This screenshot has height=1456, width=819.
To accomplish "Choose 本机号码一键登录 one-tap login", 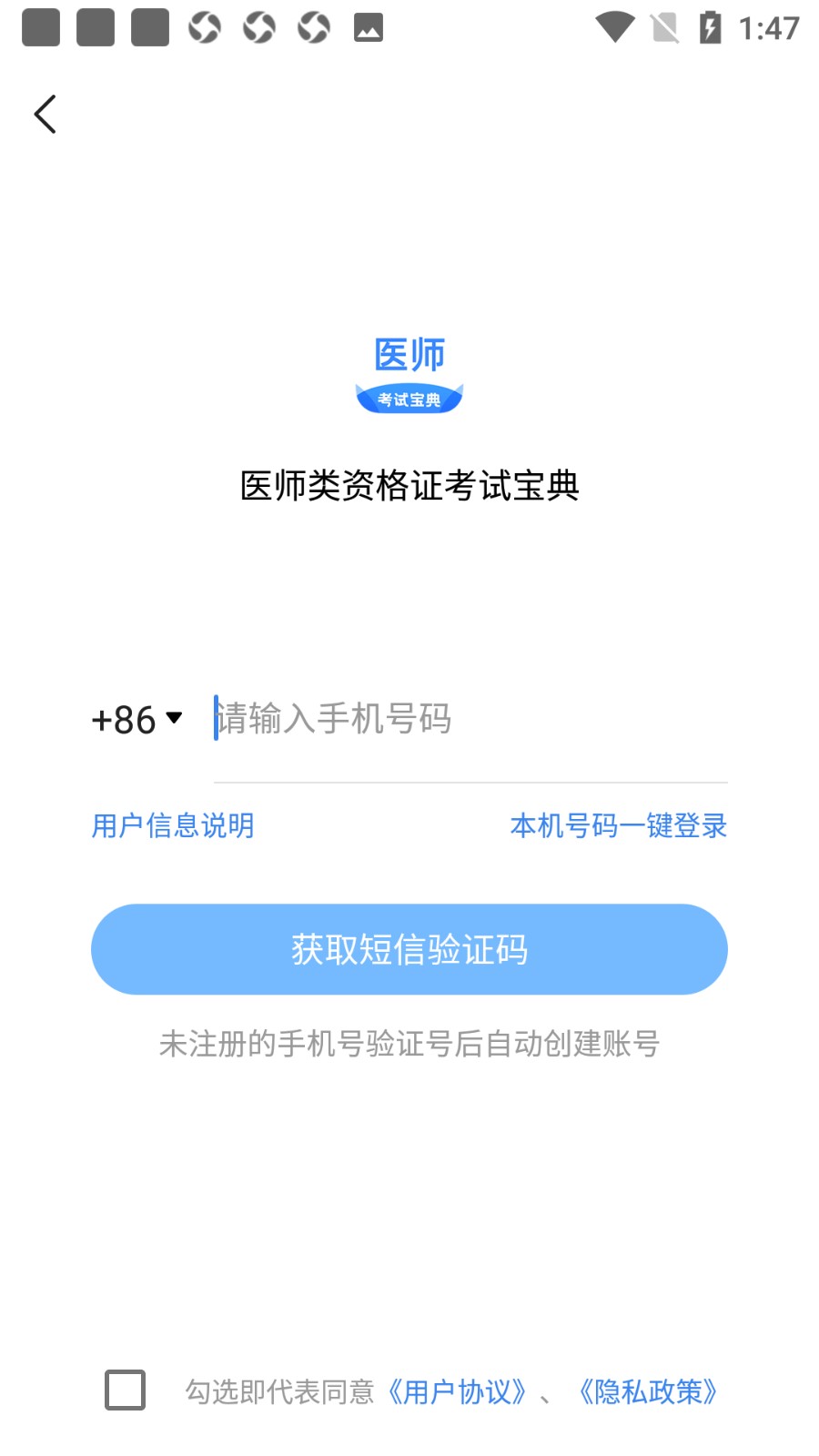I will 619,825.
